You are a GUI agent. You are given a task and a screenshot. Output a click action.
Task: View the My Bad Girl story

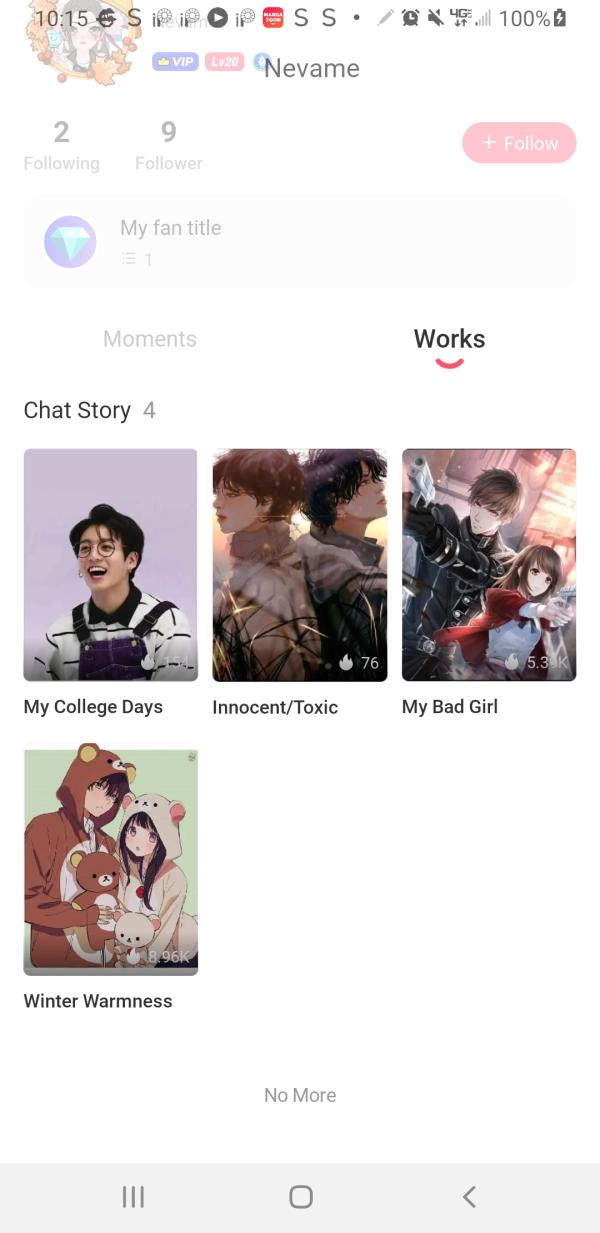(488, 565)
